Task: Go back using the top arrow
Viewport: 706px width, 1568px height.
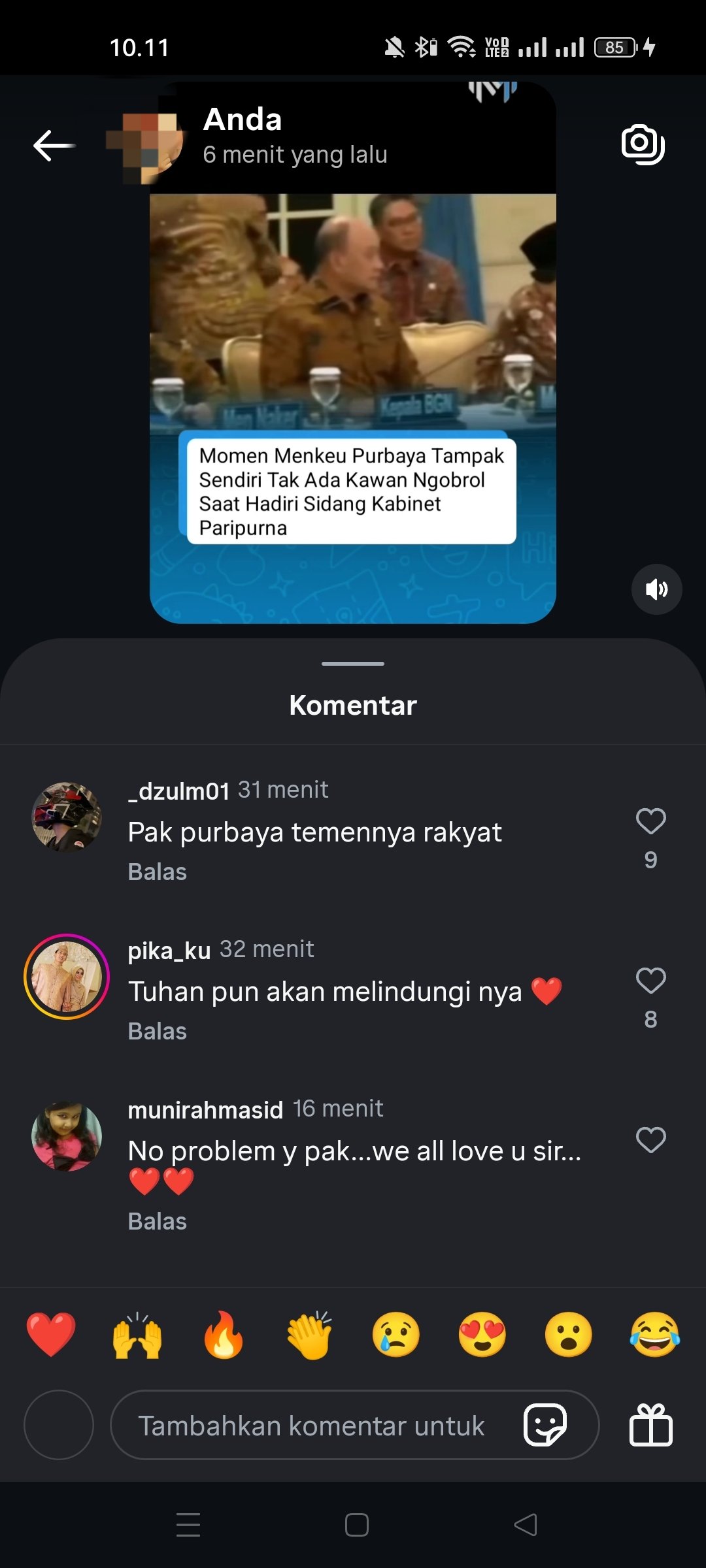Action: [x=54, y=145]
